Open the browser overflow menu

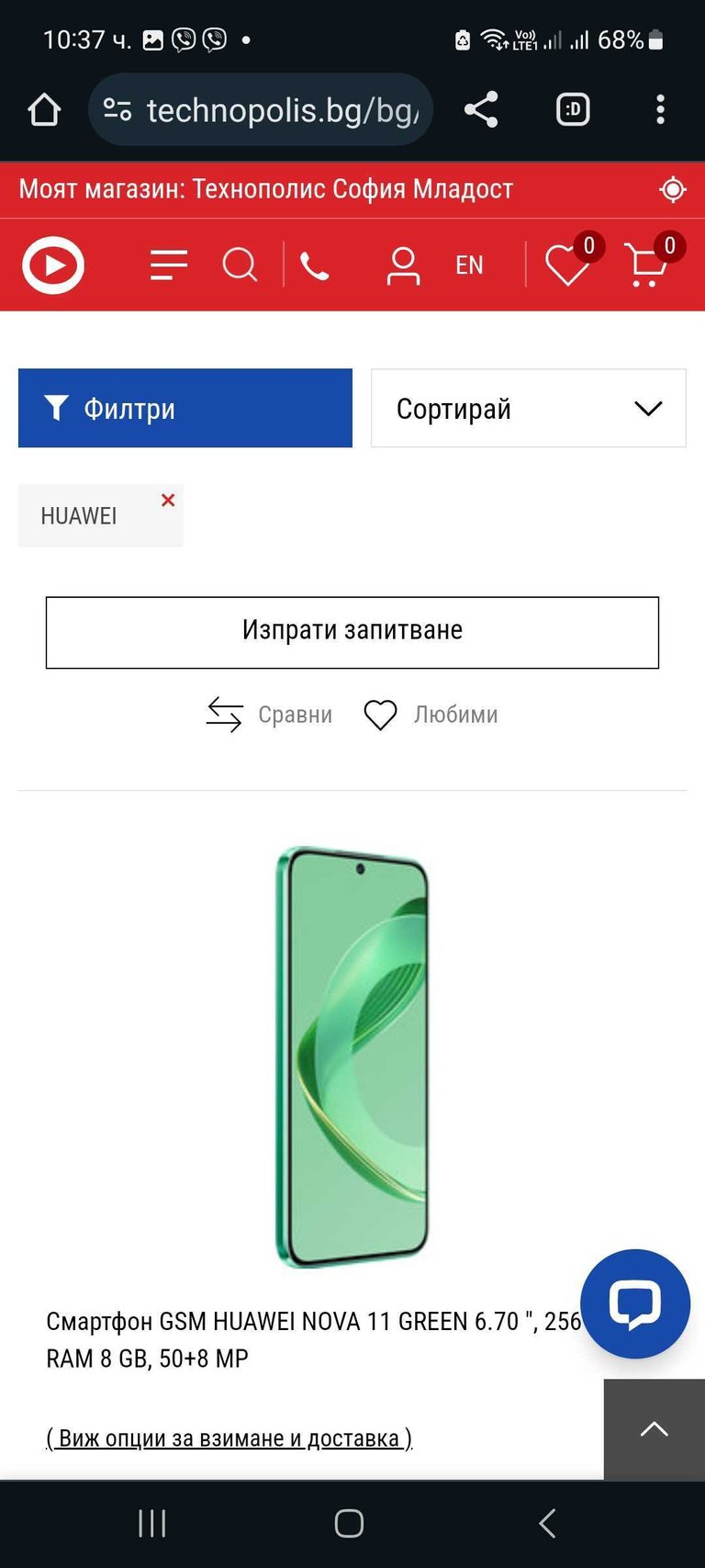[660, 110]
